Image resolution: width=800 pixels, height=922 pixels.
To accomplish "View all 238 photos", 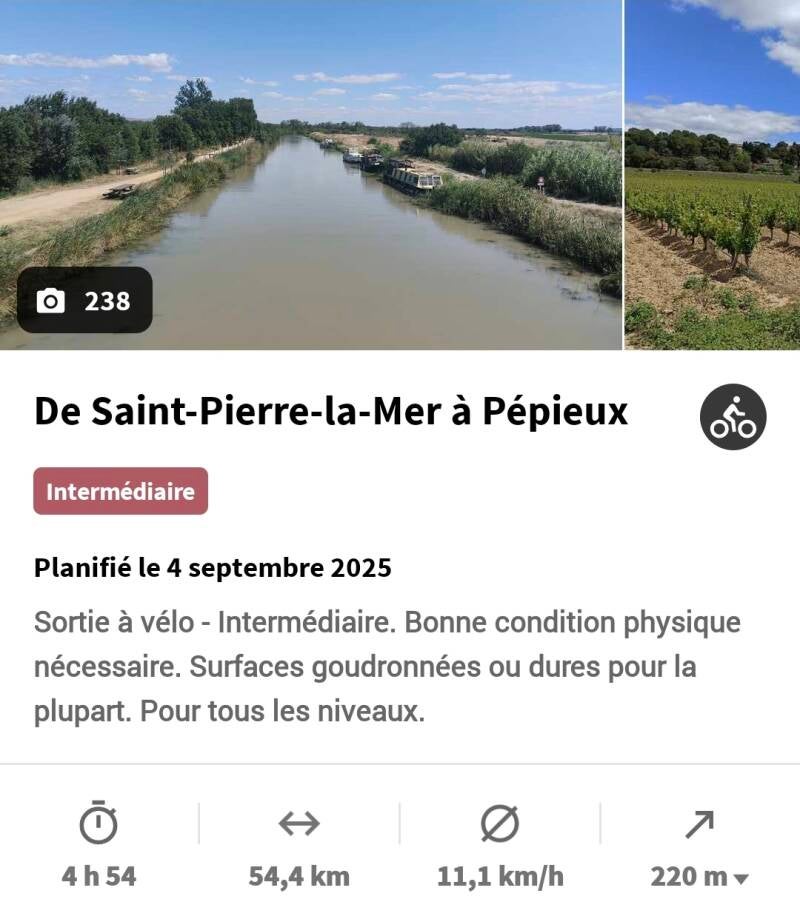I will click(x=85, y=300).
